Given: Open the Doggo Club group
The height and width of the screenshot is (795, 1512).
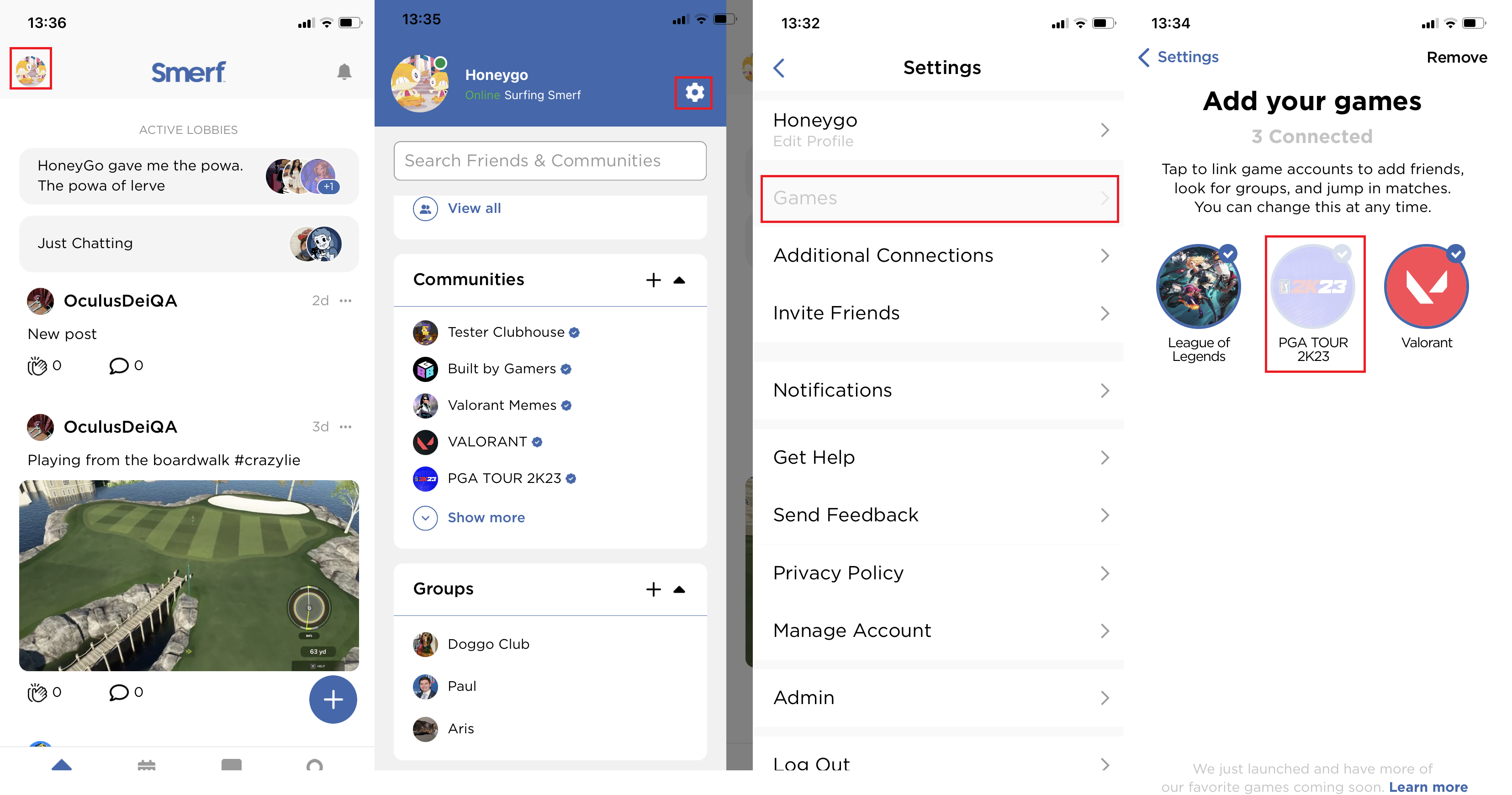Looking at the screenshot, I should [488, 644].
